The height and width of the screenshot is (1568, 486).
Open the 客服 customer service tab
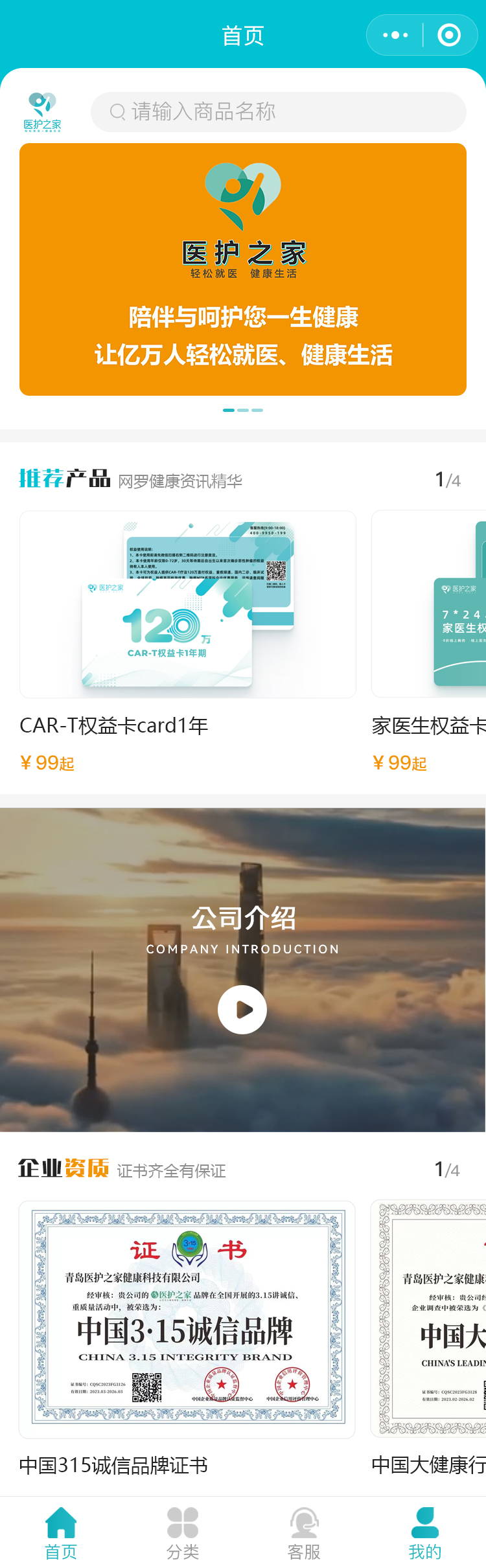[304, 1533]
